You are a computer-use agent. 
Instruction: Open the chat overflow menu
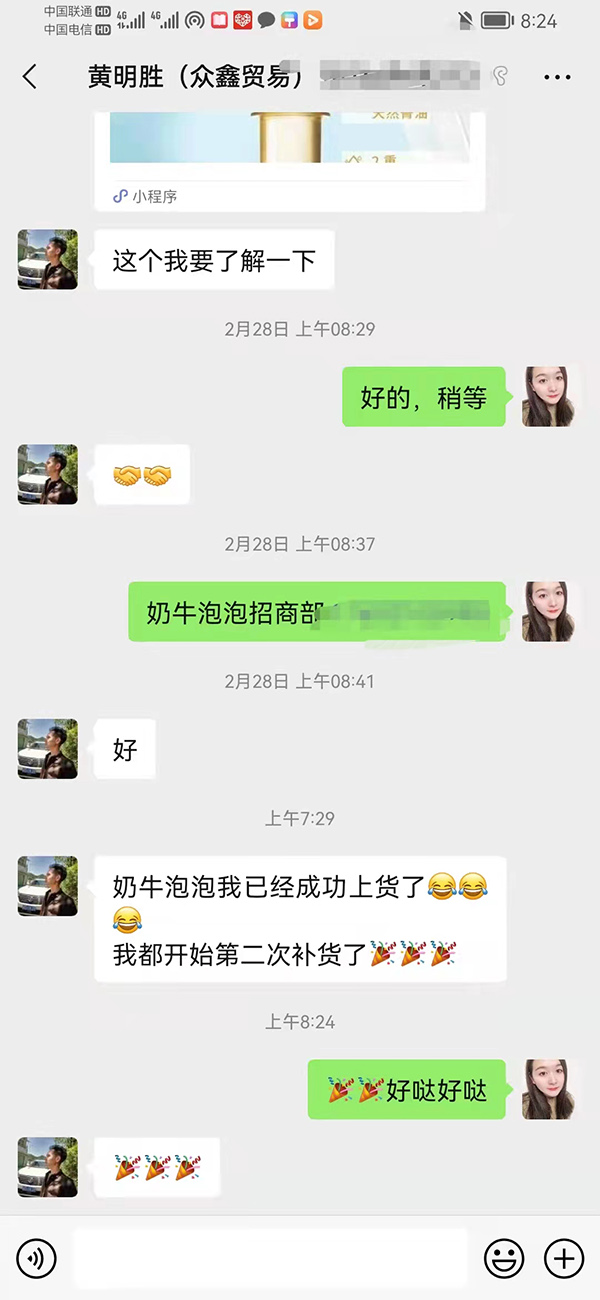click(556, 77)
